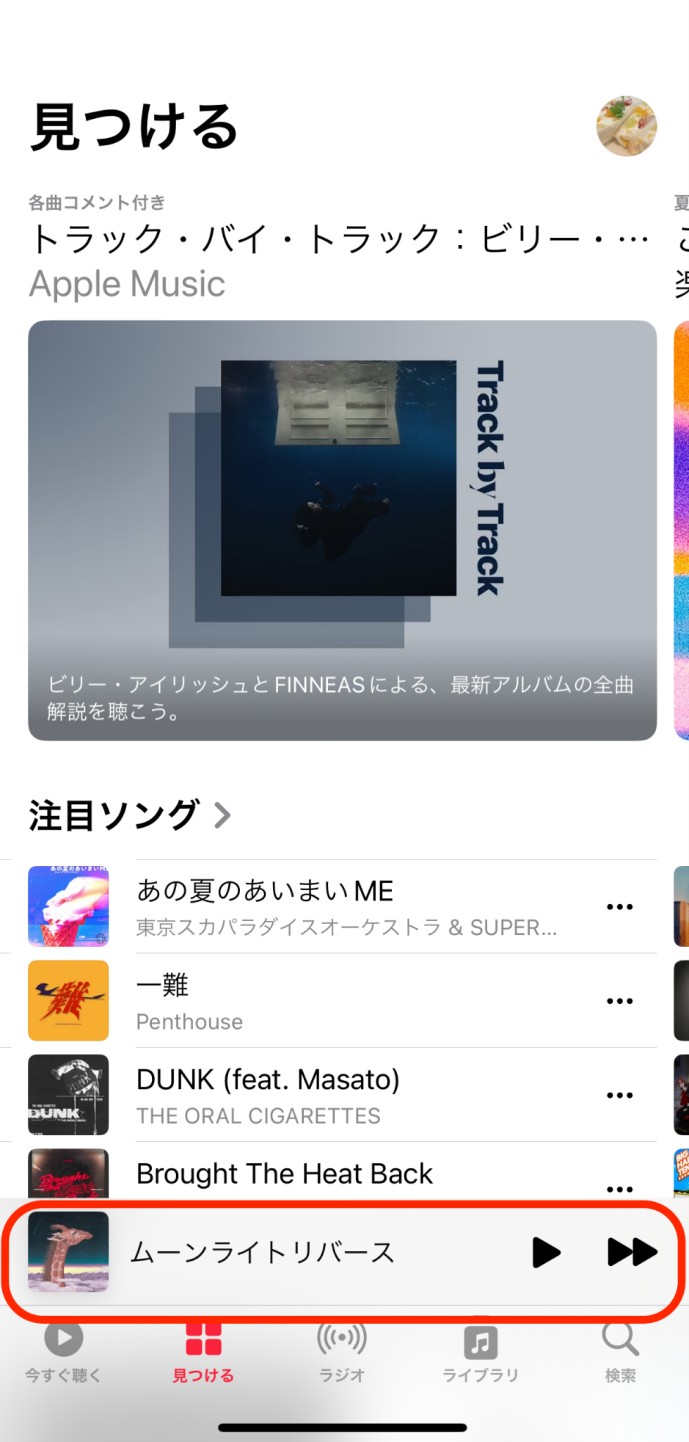Screen dimensions: 689x1442
Task: Switch to the 今すぐ聴く tab
Action: (x=63, y=1352)
